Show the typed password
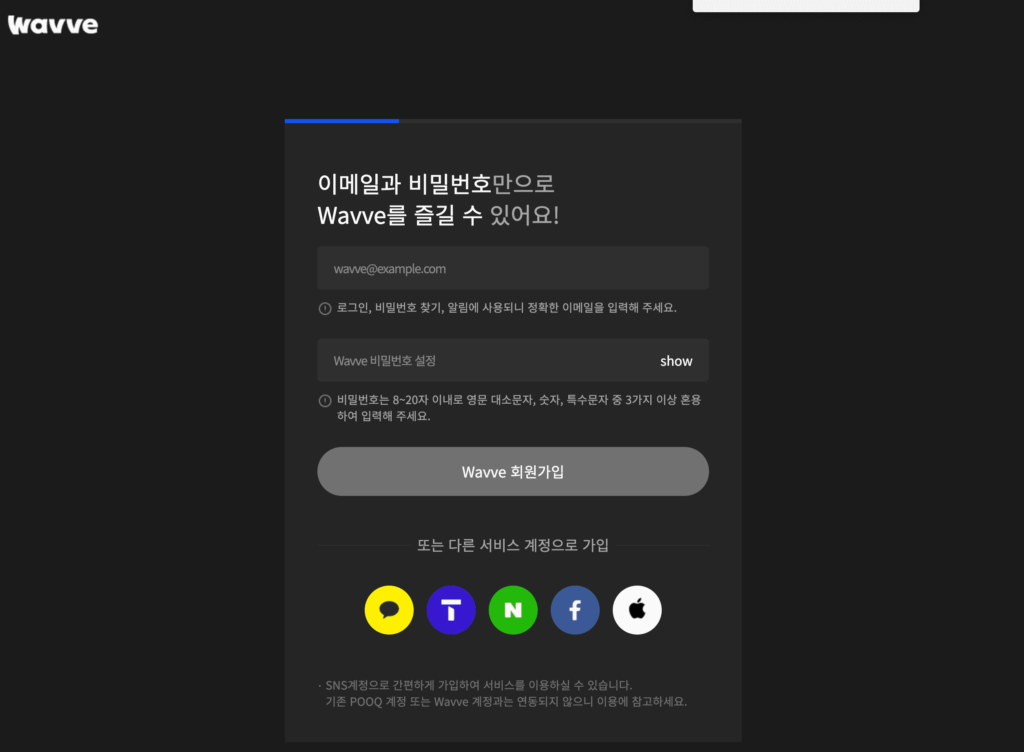 pos(676,361)
